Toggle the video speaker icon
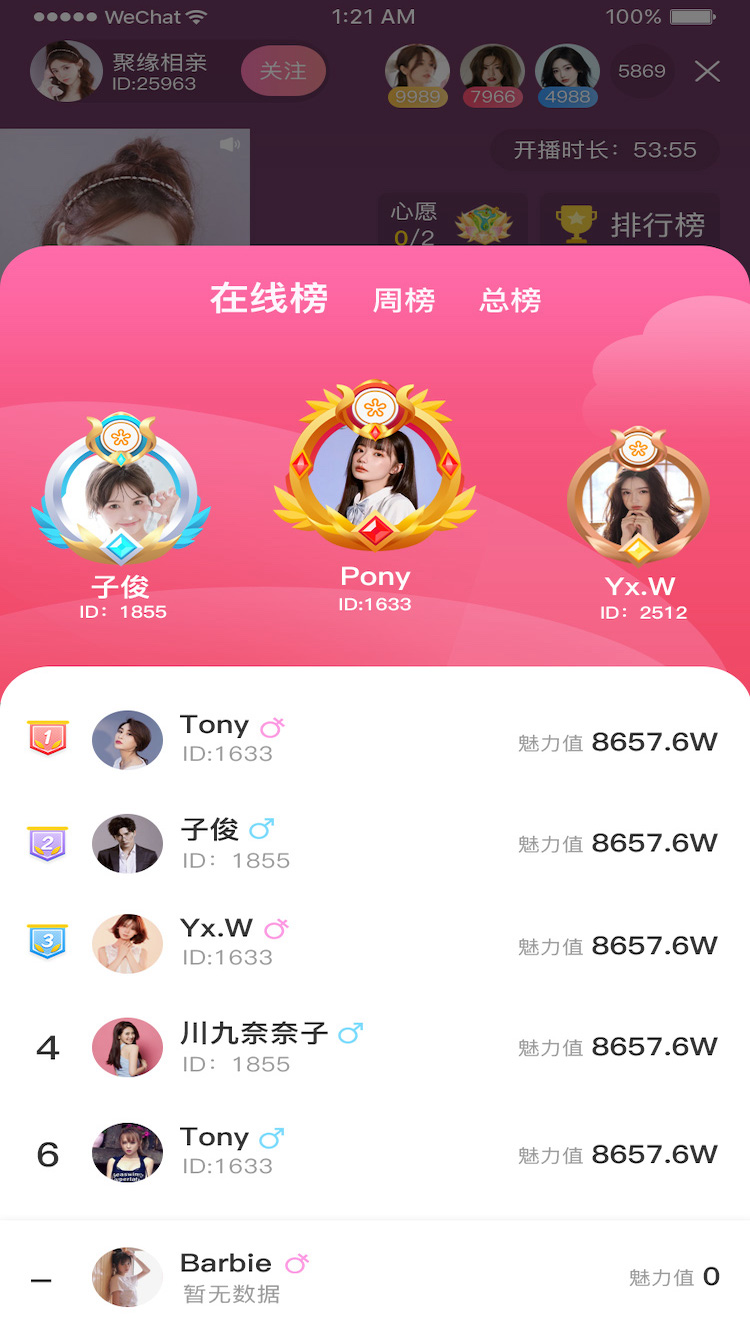 (230, 145)
